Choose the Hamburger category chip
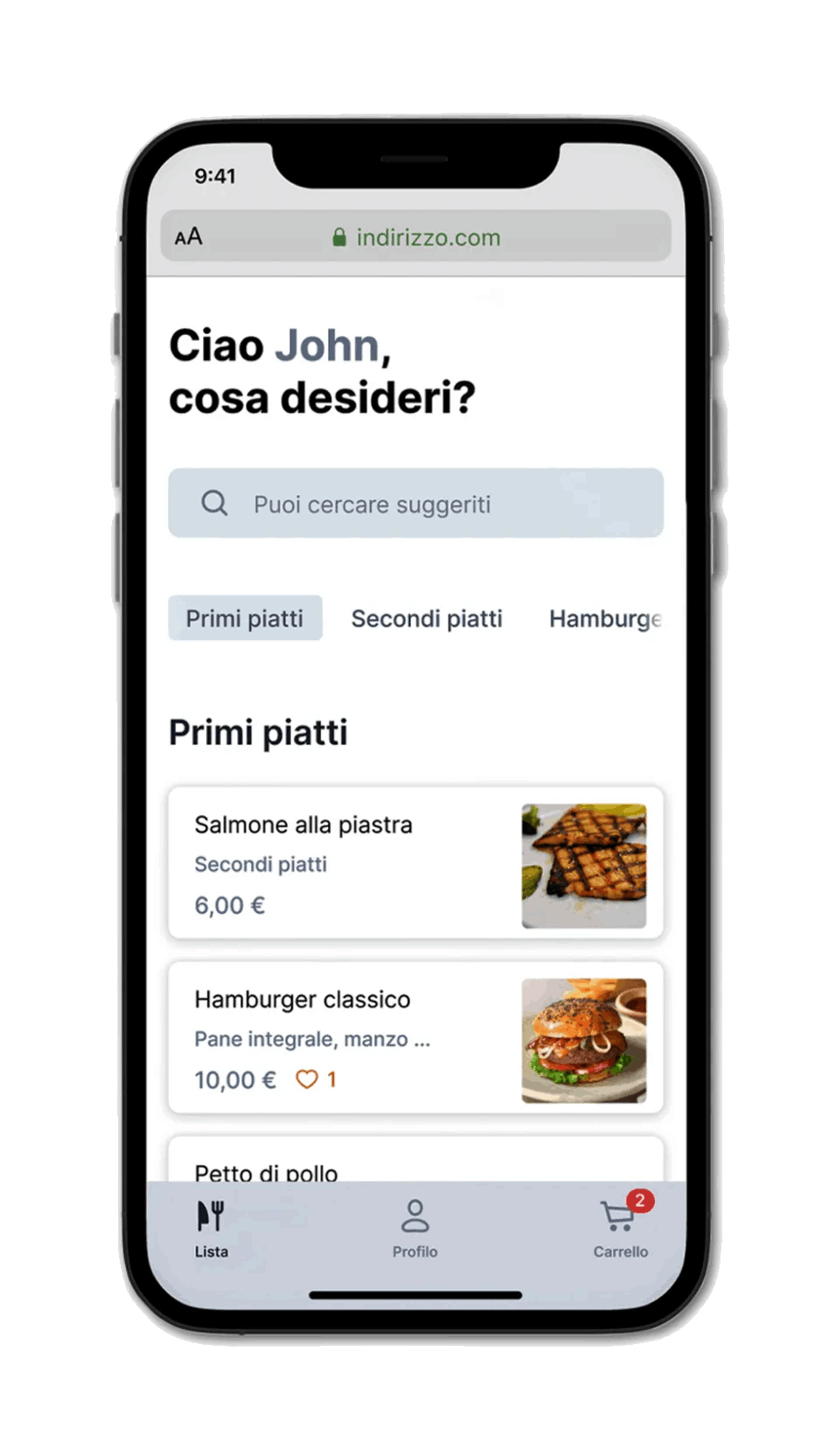The height and width of the screenshot is (1456, 822). pyautogui.click(x=605, y=618)
